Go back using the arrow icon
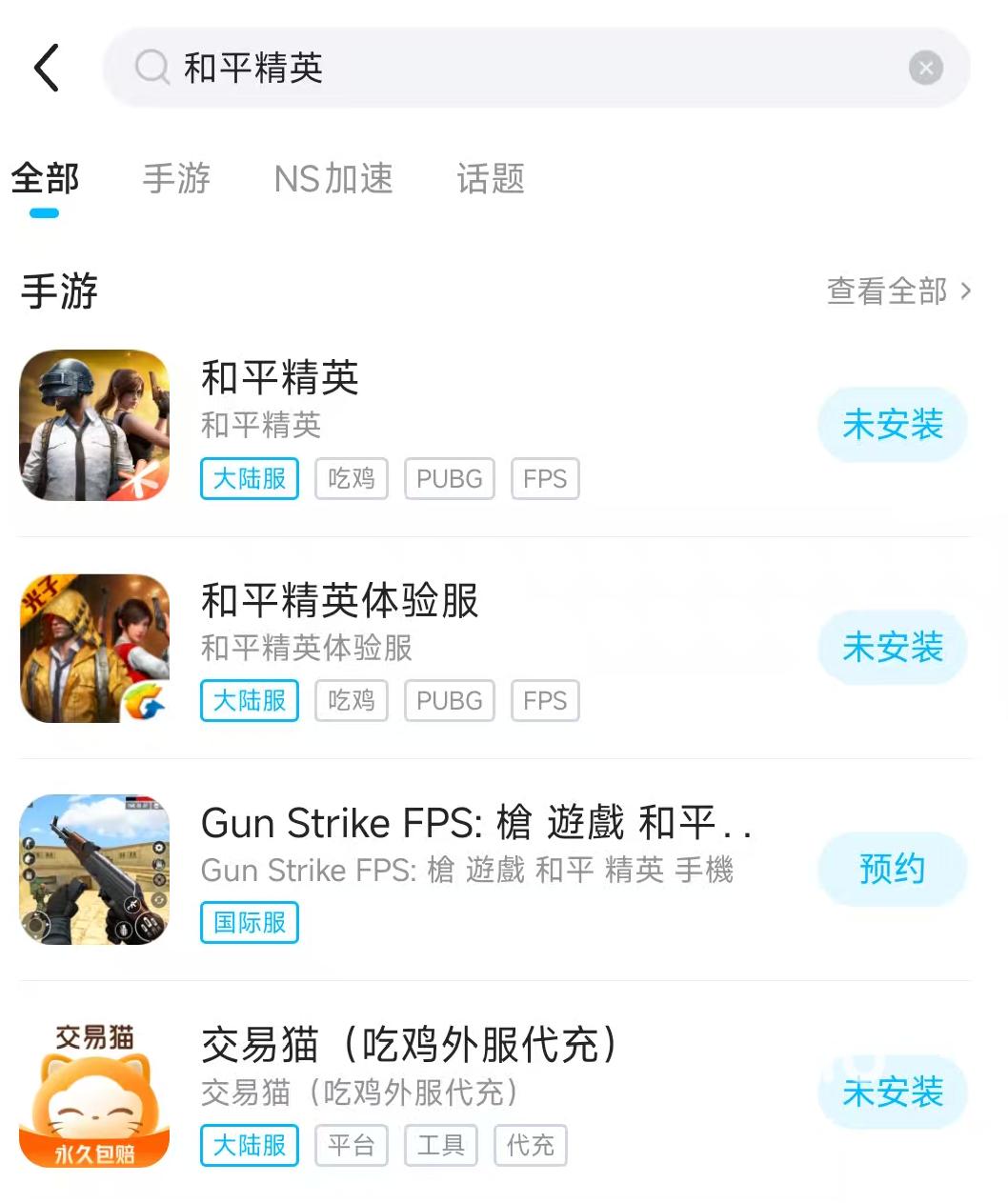Screen dimensions: 1008x1203 coord(47,68)
